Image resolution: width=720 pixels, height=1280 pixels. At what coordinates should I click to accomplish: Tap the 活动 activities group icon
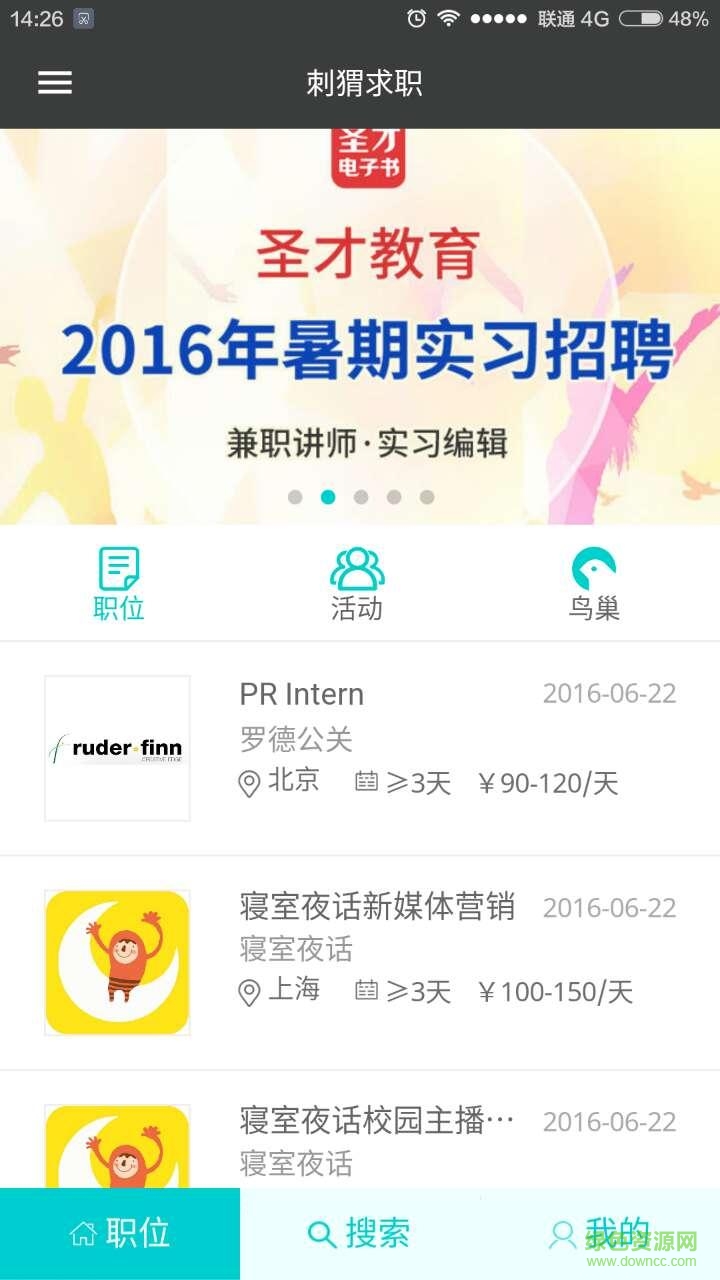(358, 570)
